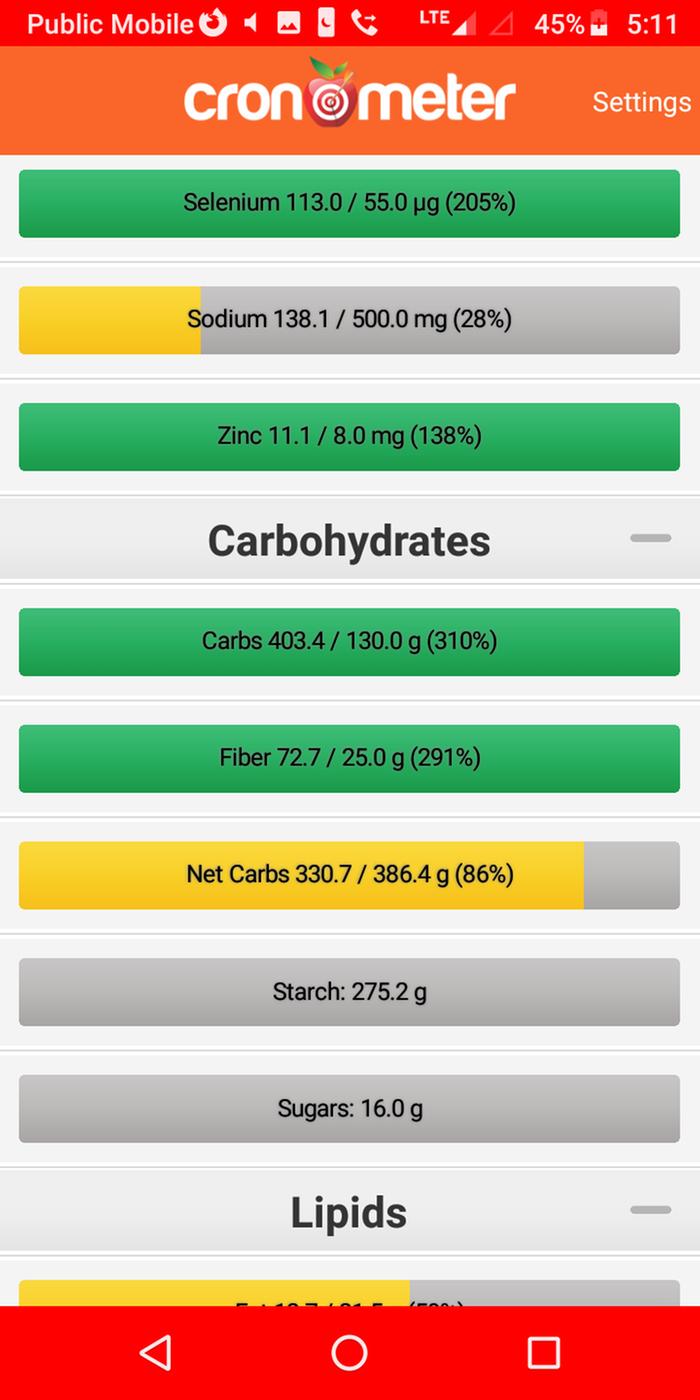The height and width of the screenshot is (1400, 700).
Task: Tap the Carbs 403.4 g bar
Action: tap(349, 641)
